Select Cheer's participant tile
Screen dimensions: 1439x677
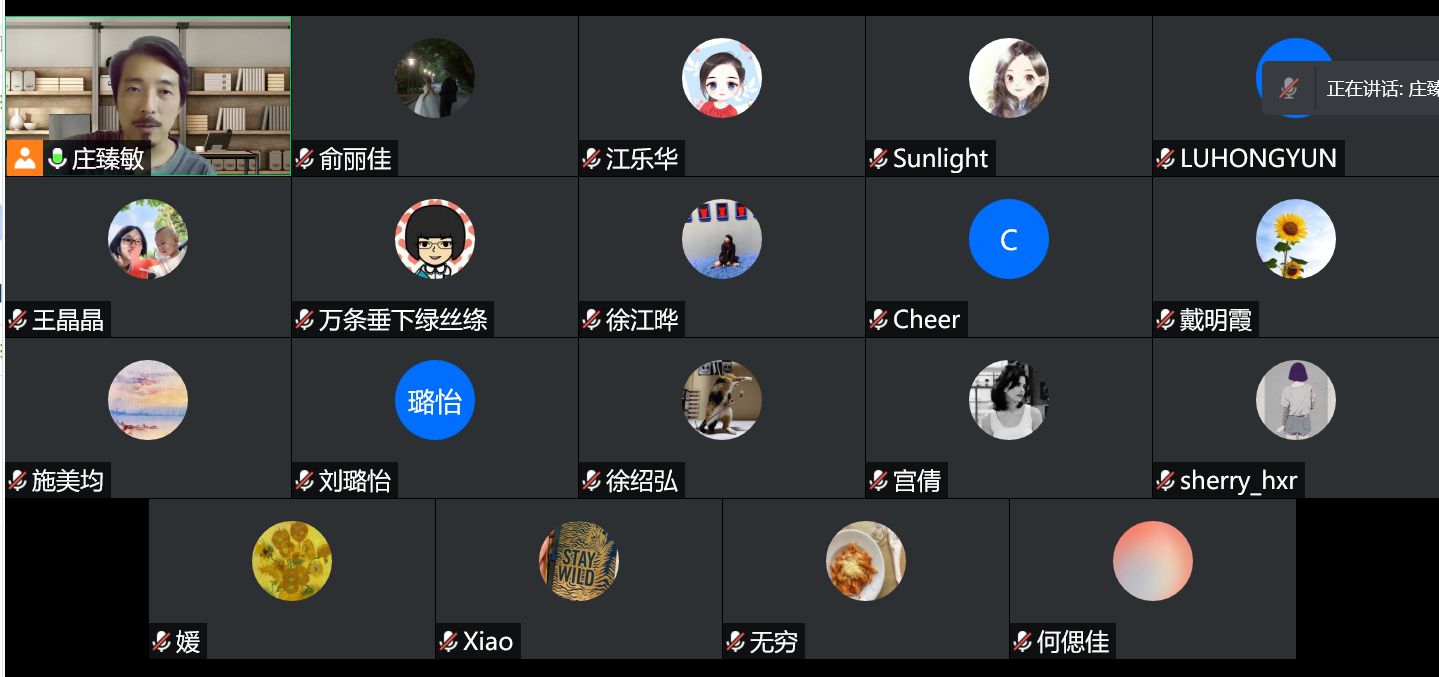1008,257
